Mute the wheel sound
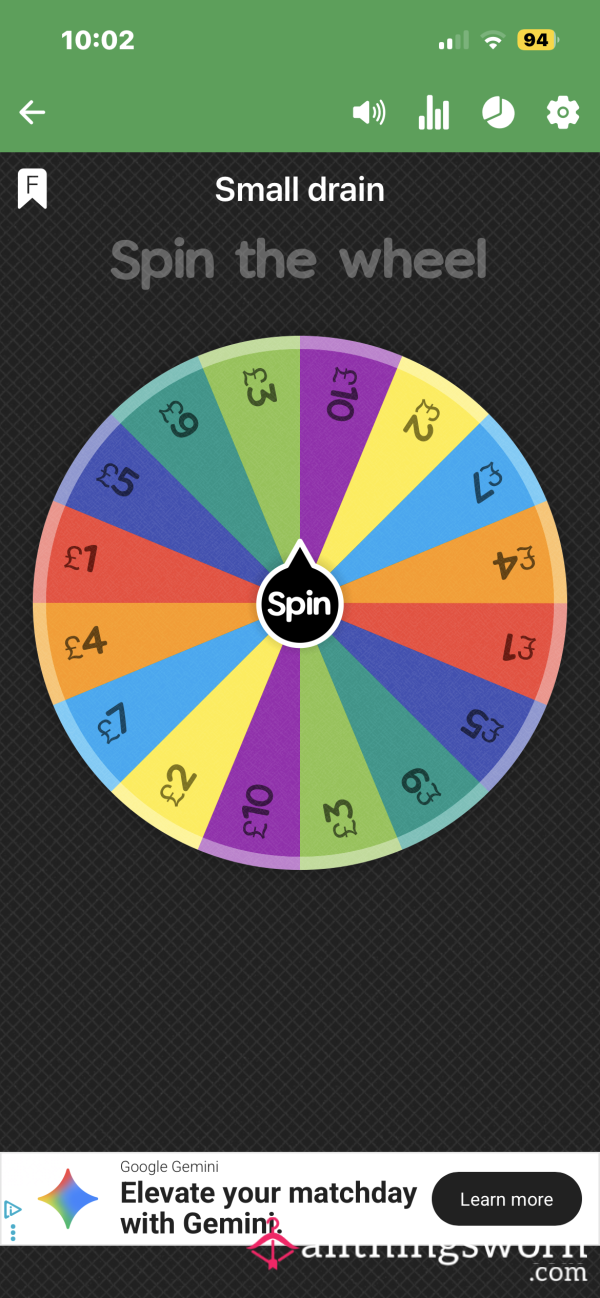 point(369,112)
